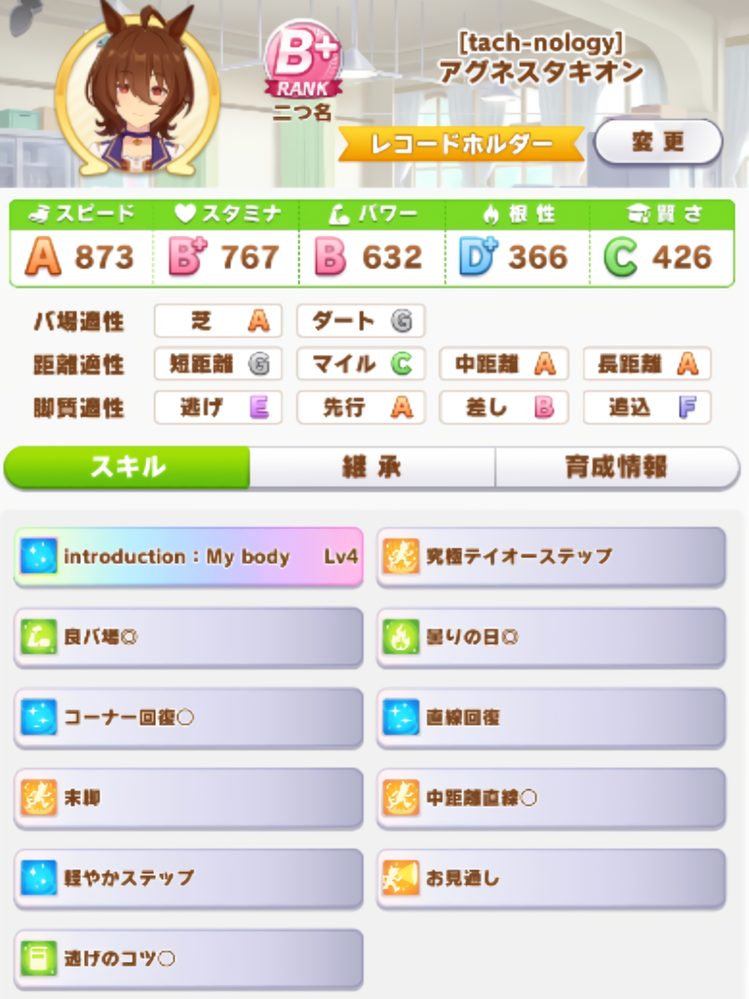Open the 究極テイオーステップ skill details
The height and width of the screenshot is (999, 749).
tap(551, 557)
